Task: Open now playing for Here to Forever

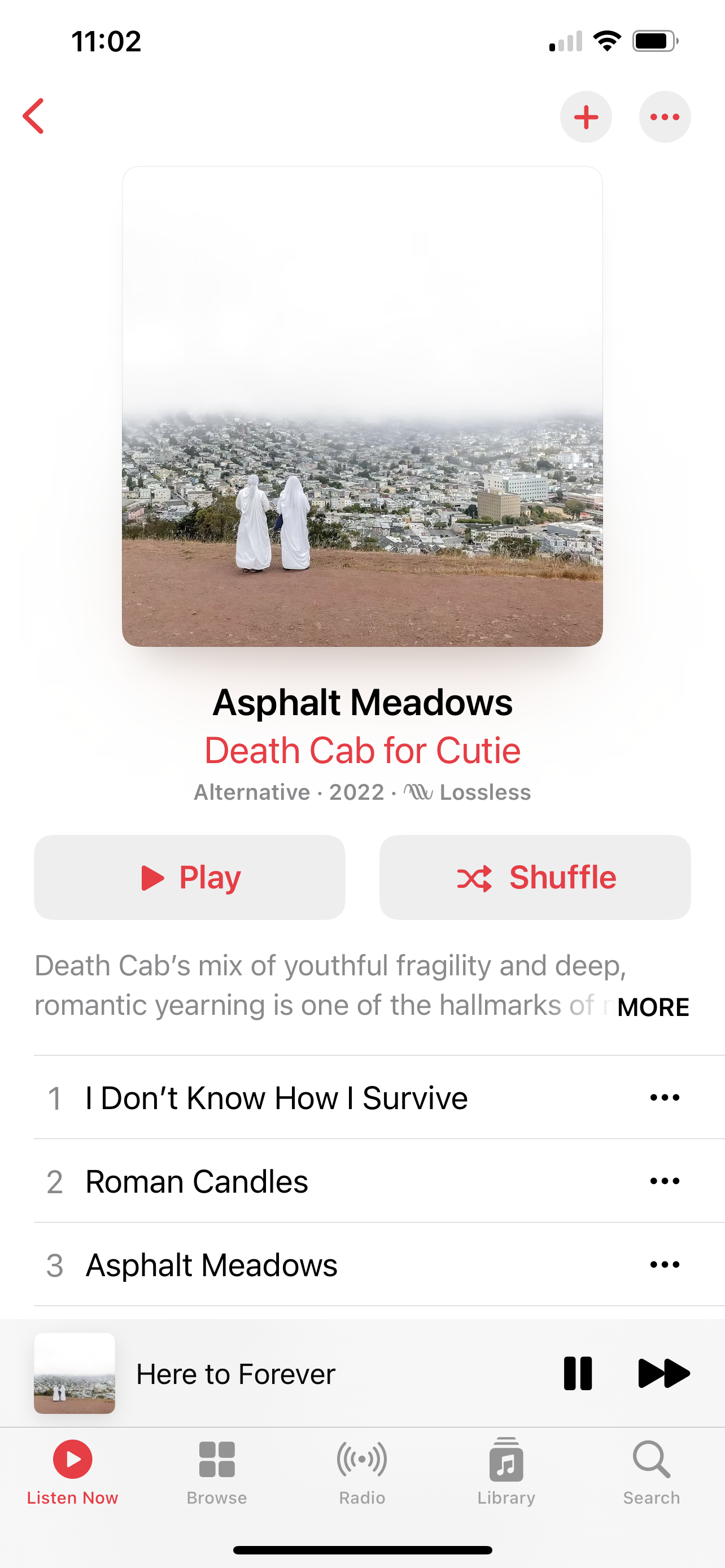Action: tap(235, 1373)
